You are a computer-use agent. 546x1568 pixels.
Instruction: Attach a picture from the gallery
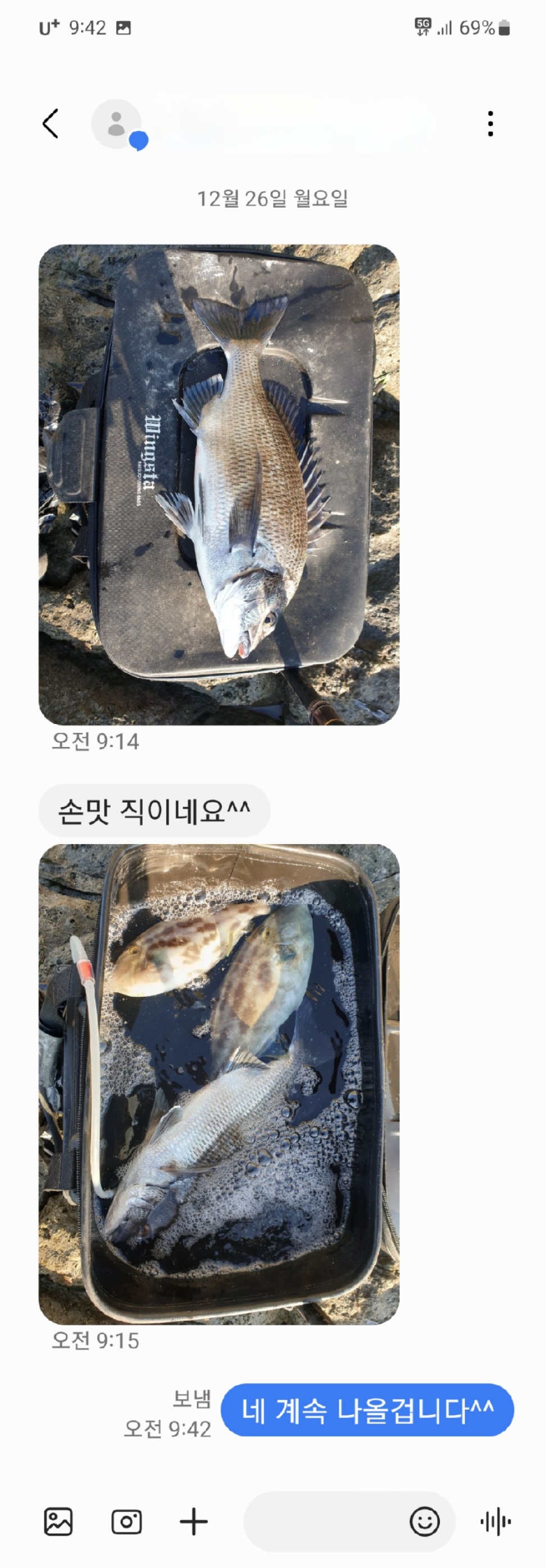pos(58,1521)
